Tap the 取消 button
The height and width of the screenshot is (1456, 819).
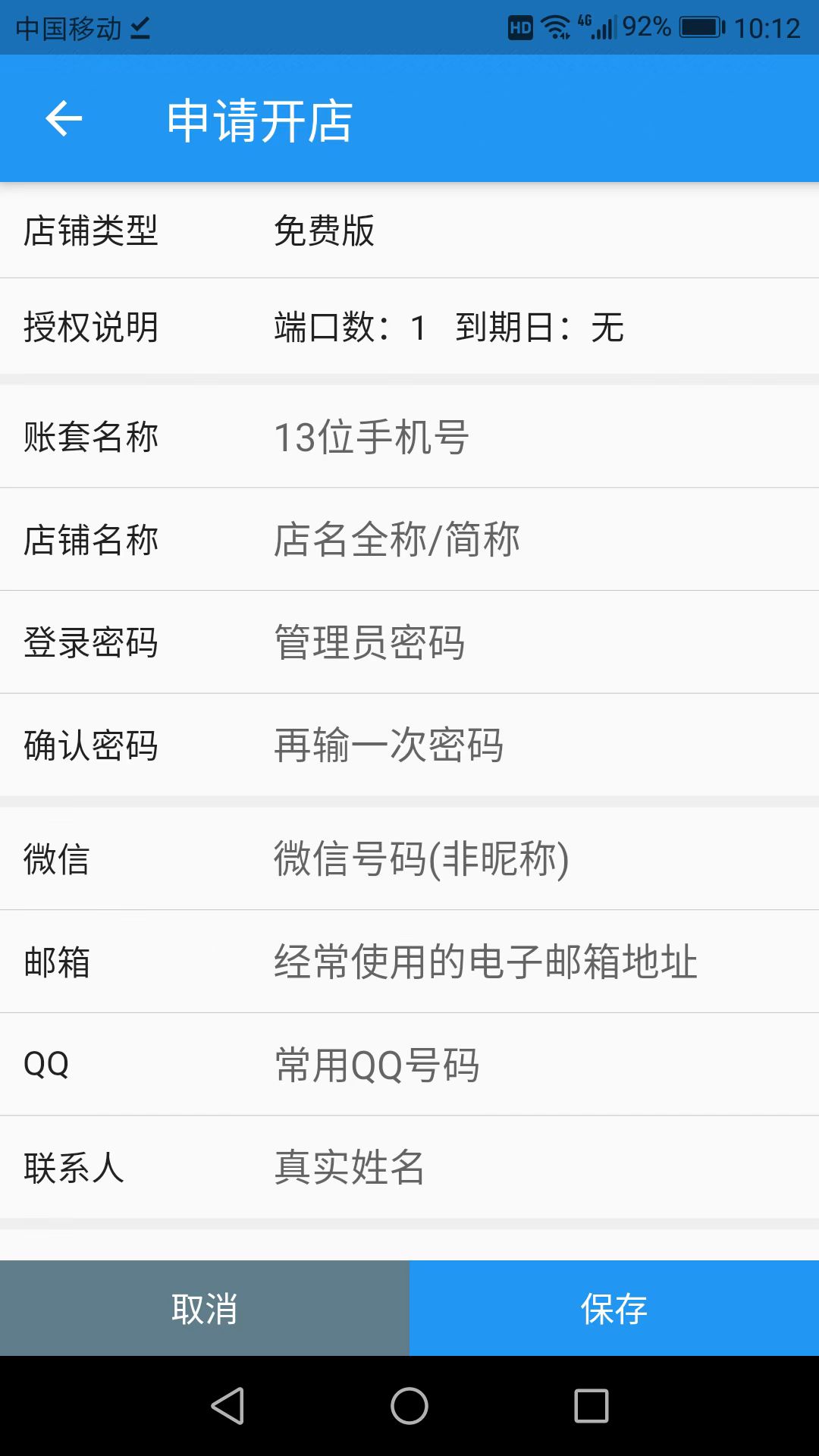[x=205, y=1308]
